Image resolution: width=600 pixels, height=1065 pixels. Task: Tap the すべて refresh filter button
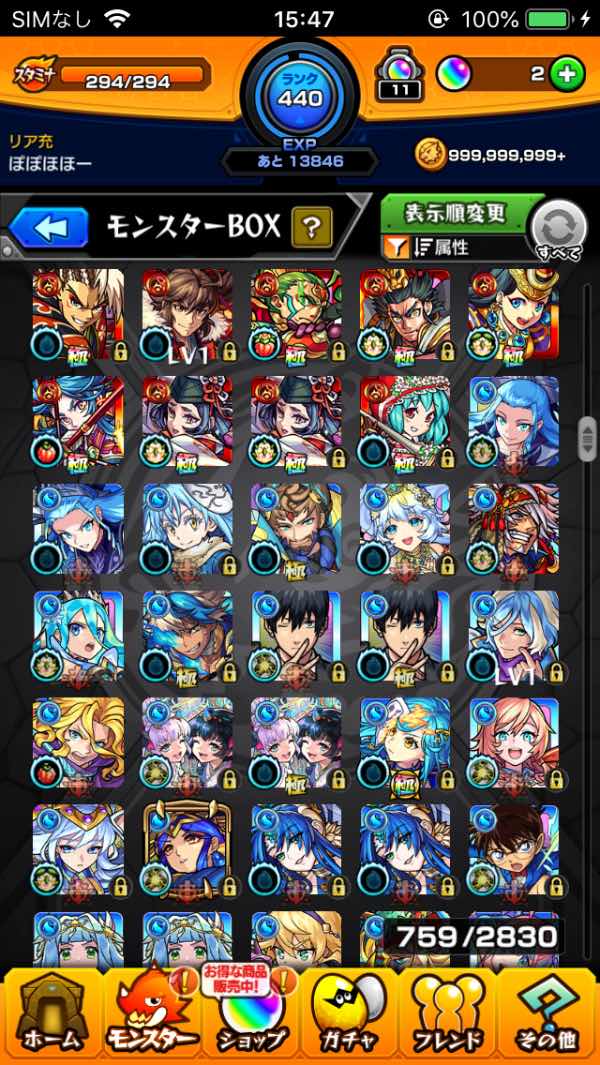[x=556, y=231]
